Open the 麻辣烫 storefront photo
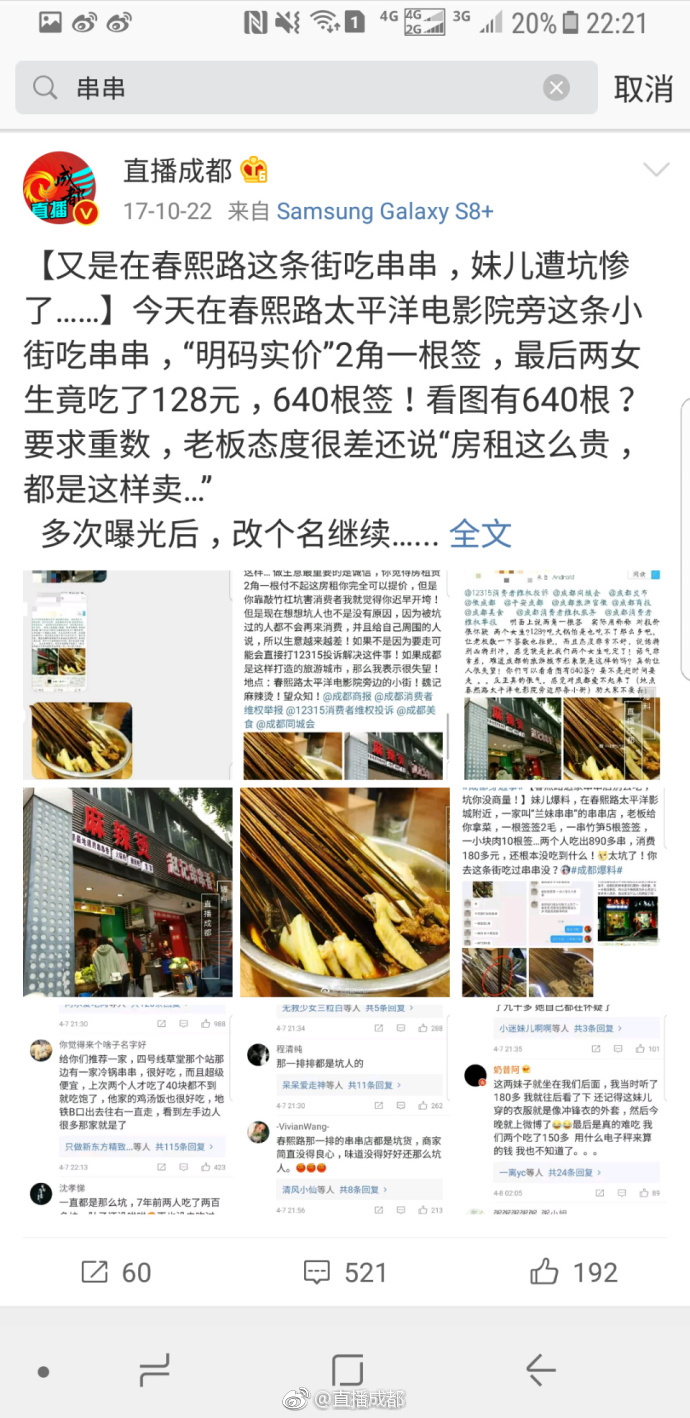The height and width of the screenshot is (1418, 690). (128, 892)
